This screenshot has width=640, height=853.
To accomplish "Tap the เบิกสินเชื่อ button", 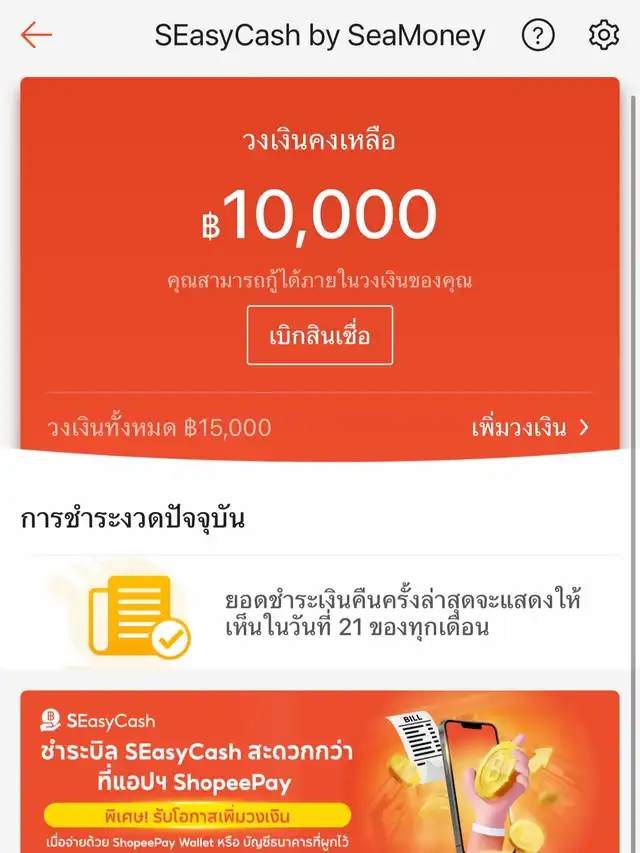I will [320, 335].
